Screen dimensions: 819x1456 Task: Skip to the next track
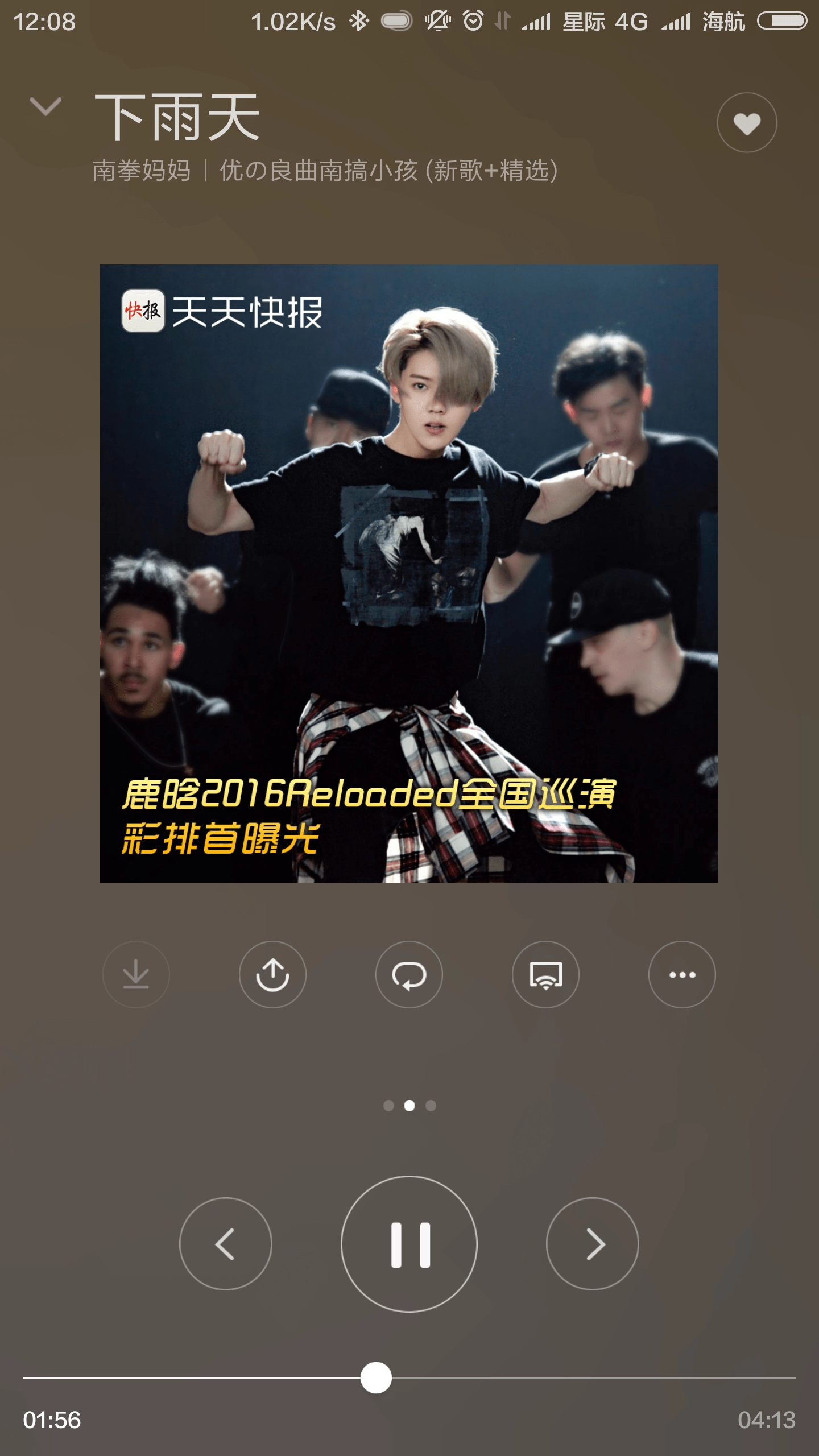(x=593, y=1244)
